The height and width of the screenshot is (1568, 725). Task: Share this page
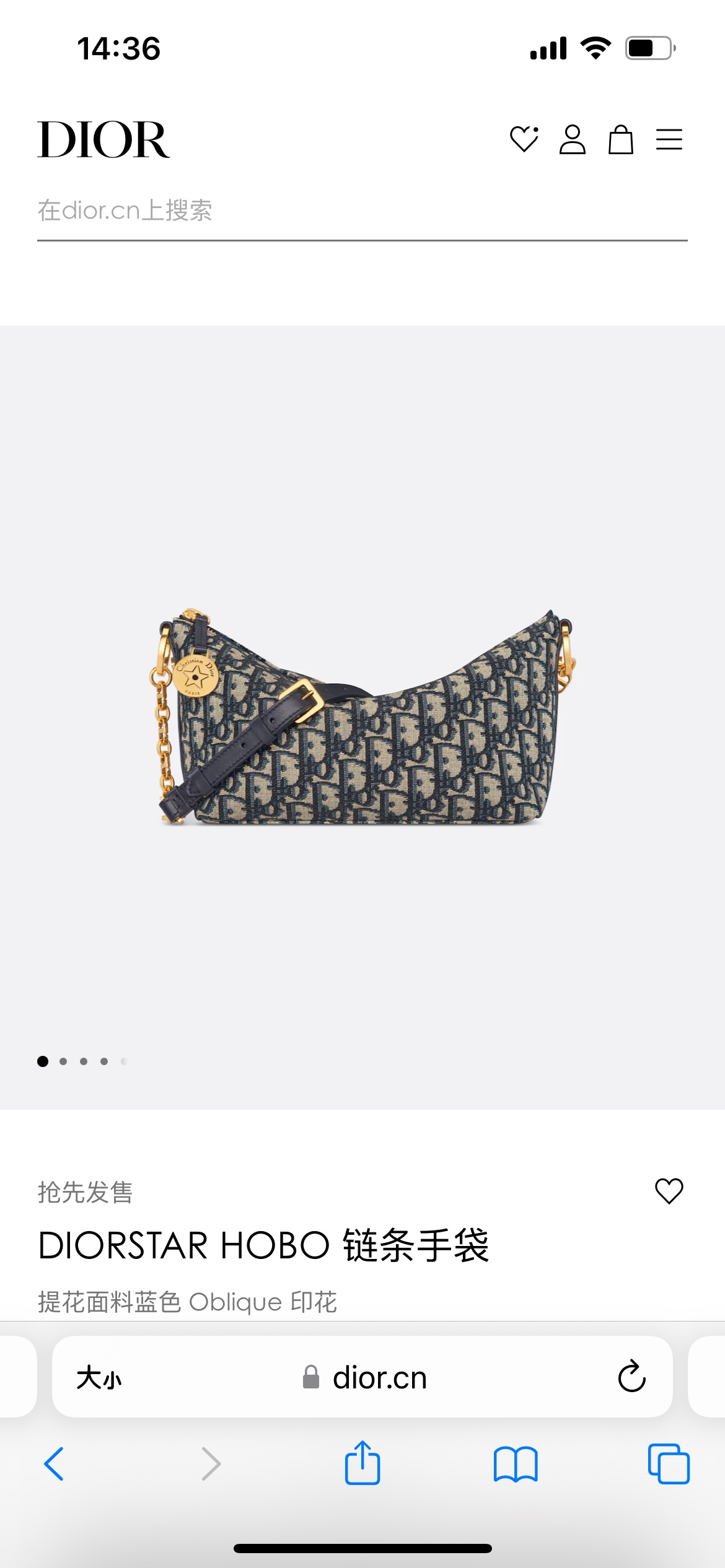tap(362, 1463)
